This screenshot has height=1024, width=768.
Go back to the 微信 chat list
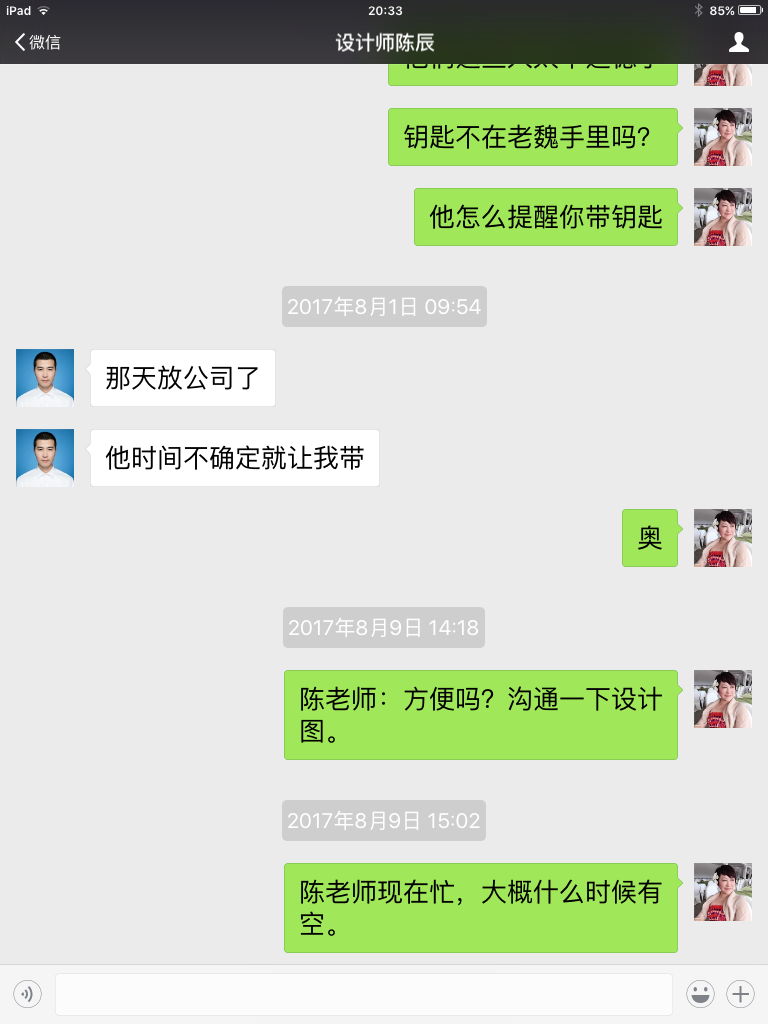(x=37, y=42)
